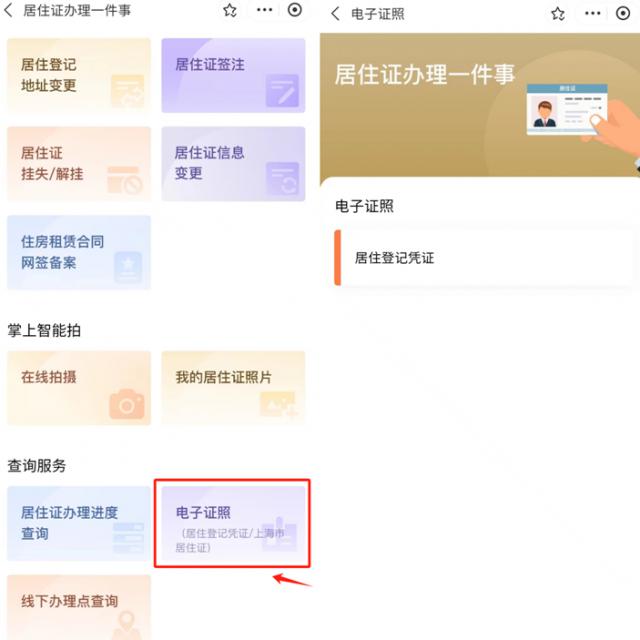
Task: Open 线下办理点查询
Action: pos(79,605)
